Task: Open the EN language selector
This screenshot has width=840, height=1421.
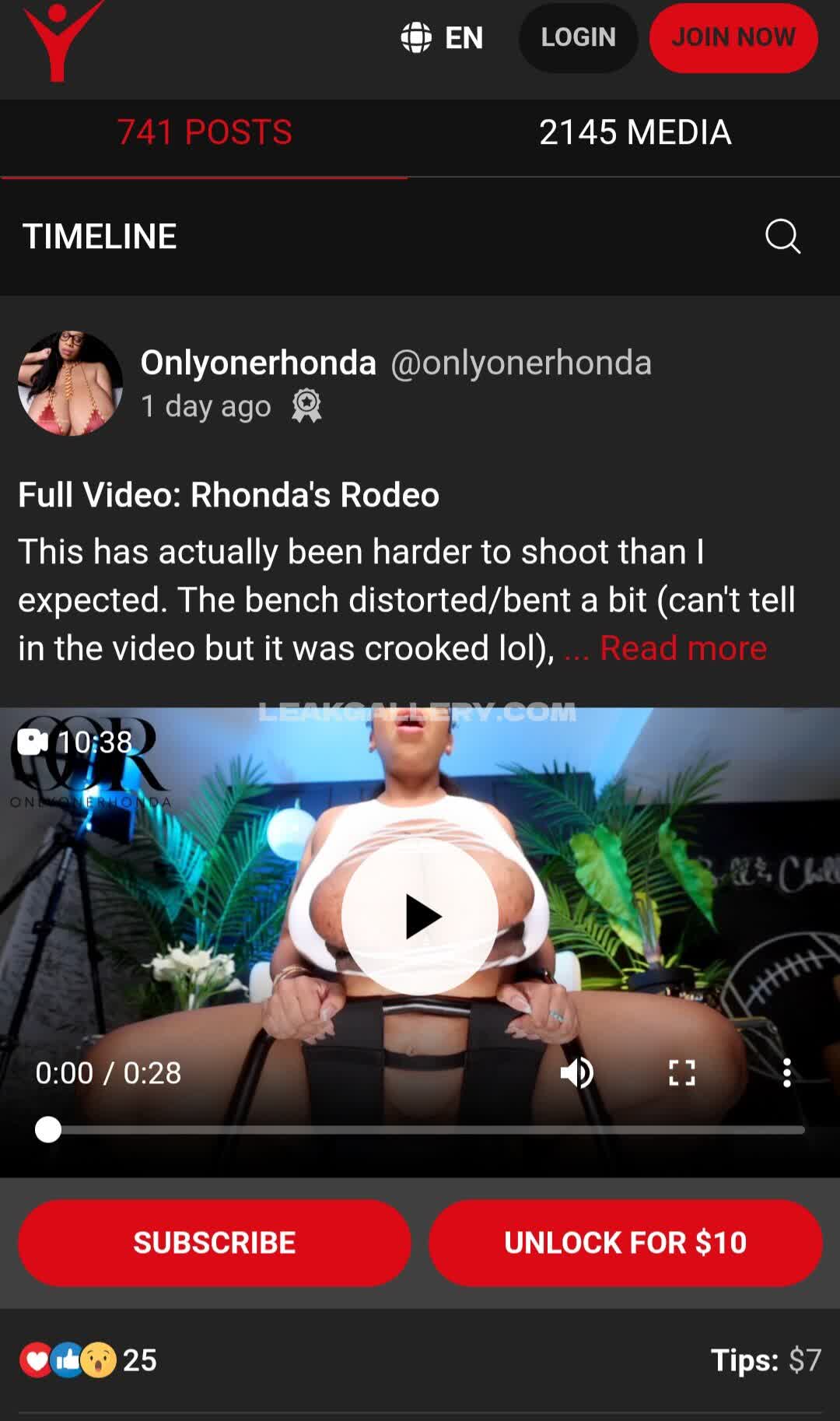Action: 442,37
